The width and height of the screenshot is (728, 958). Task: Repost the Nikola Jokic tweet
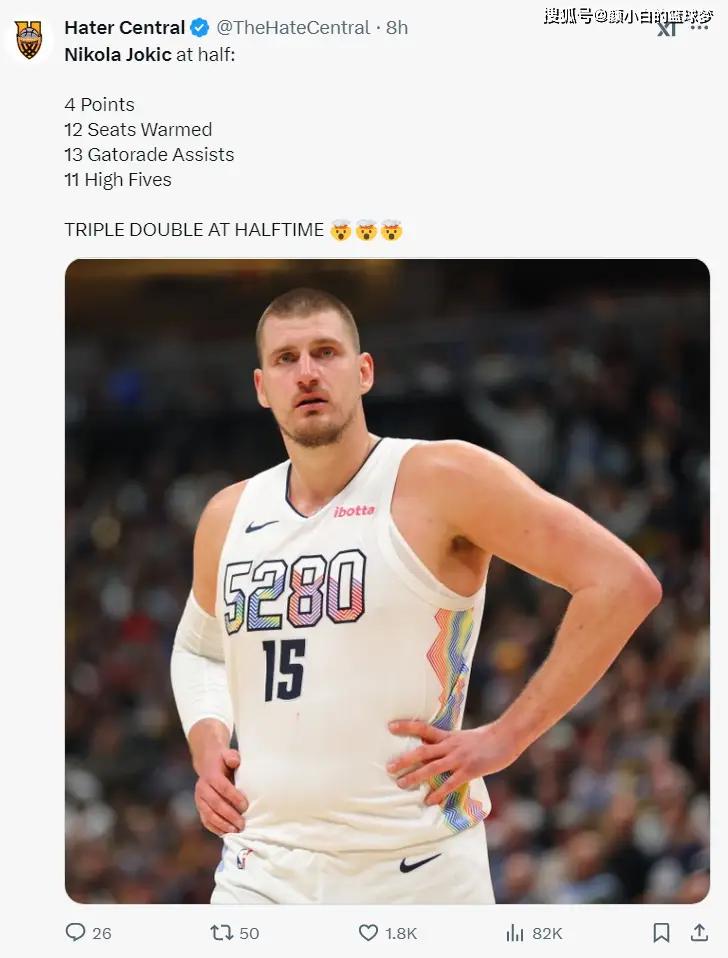[x=221, y=932]
